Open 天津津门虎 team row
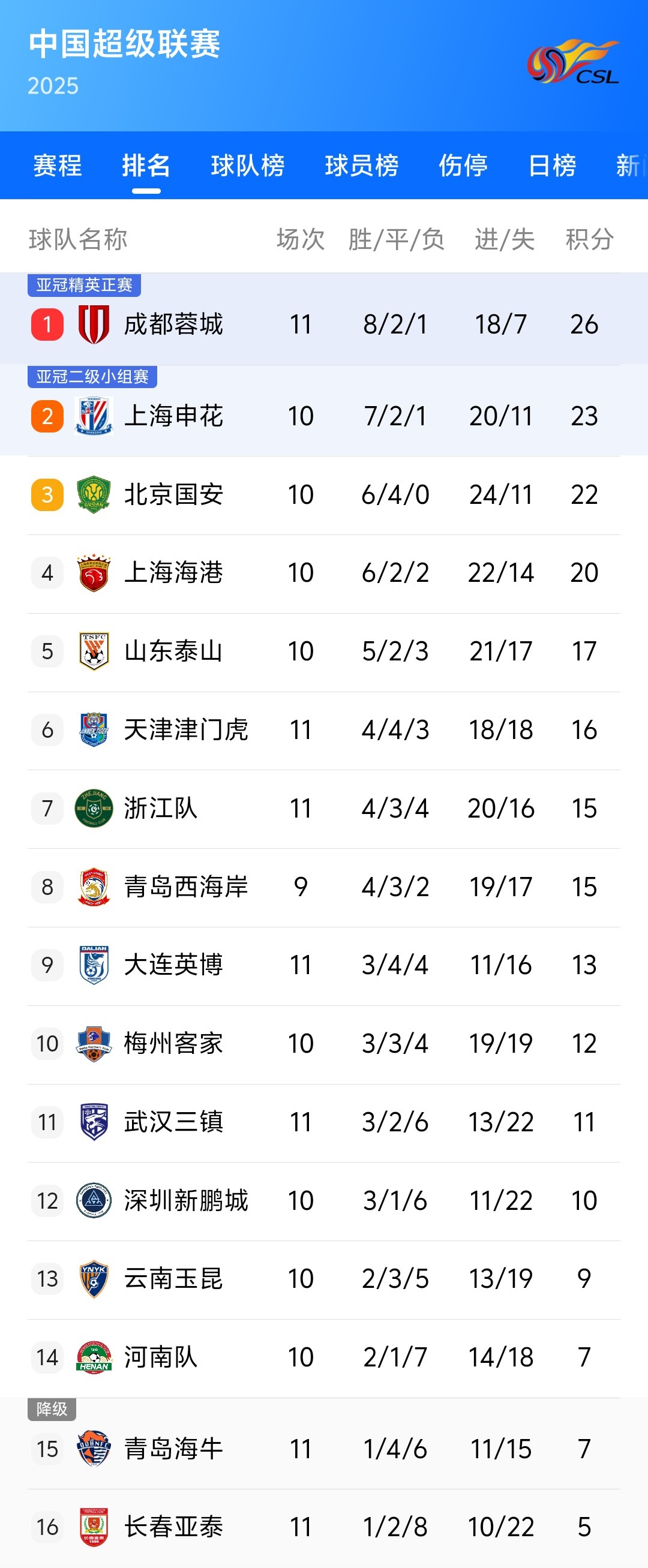This screenshot has height=1568, width=648. [x=186, y=730]
